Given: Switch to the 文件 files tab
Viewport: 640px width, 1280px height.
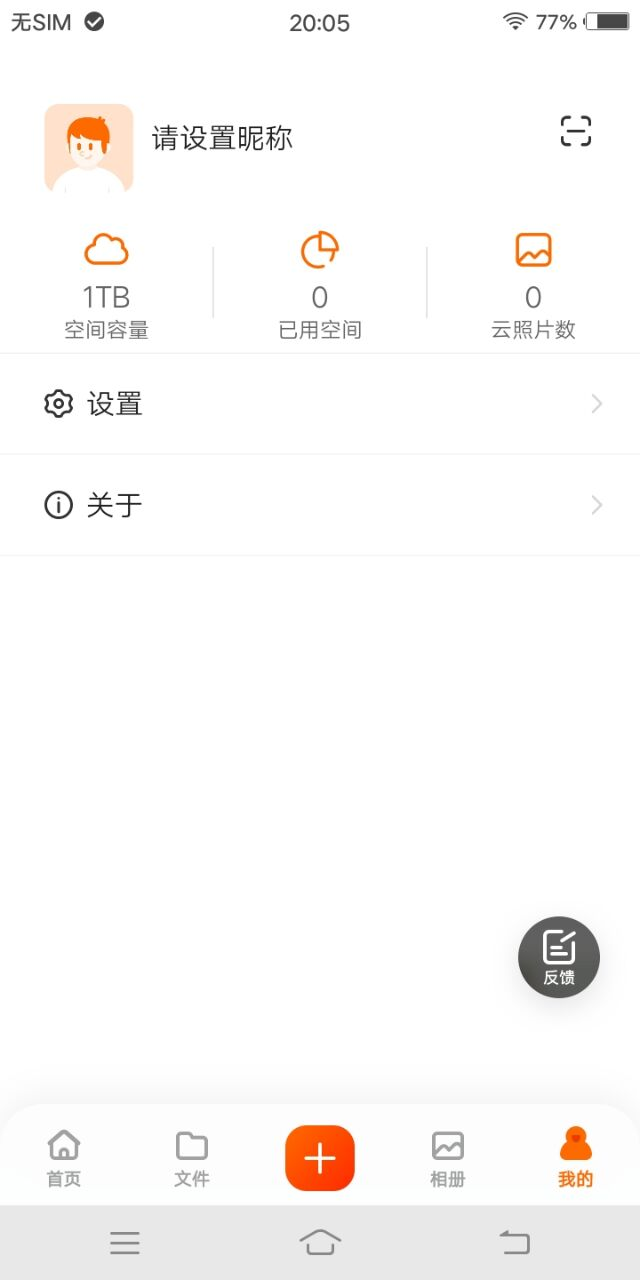Looking at the screenshot, I should pyautogui.click(x=192, y=1158).
